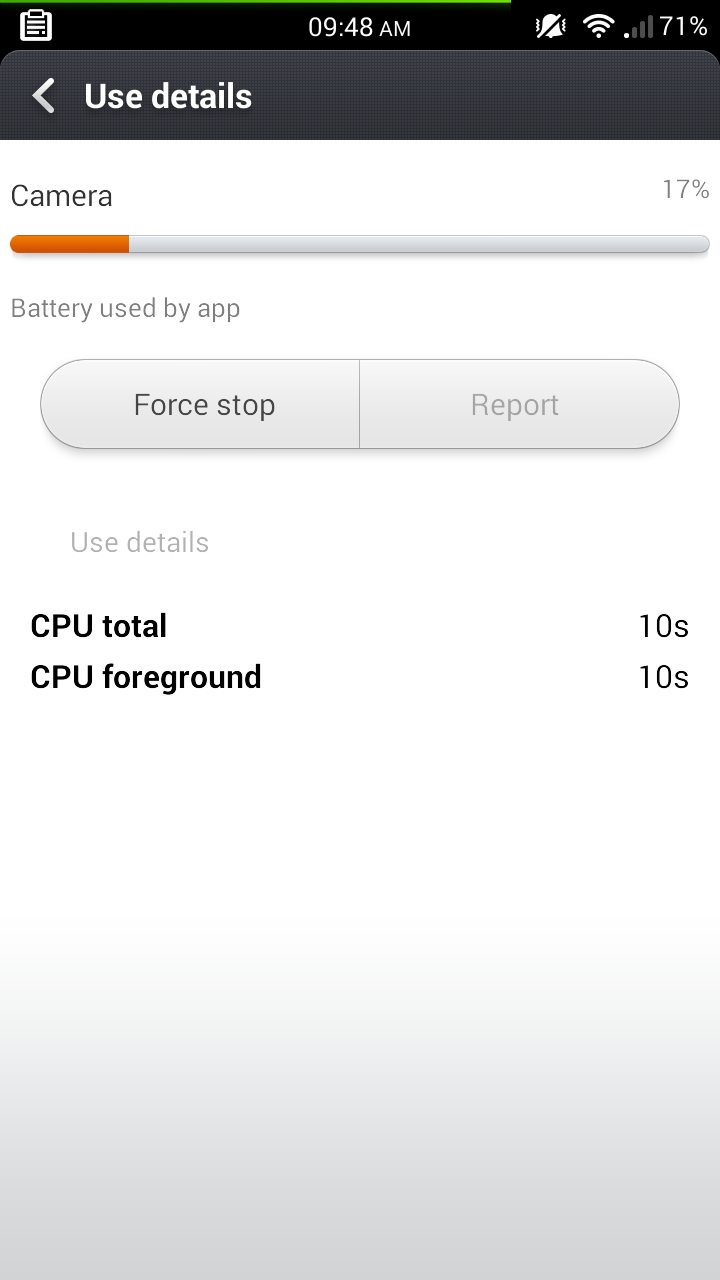Go back from Use details
The image size is (720, 1280).
point(43,97)
